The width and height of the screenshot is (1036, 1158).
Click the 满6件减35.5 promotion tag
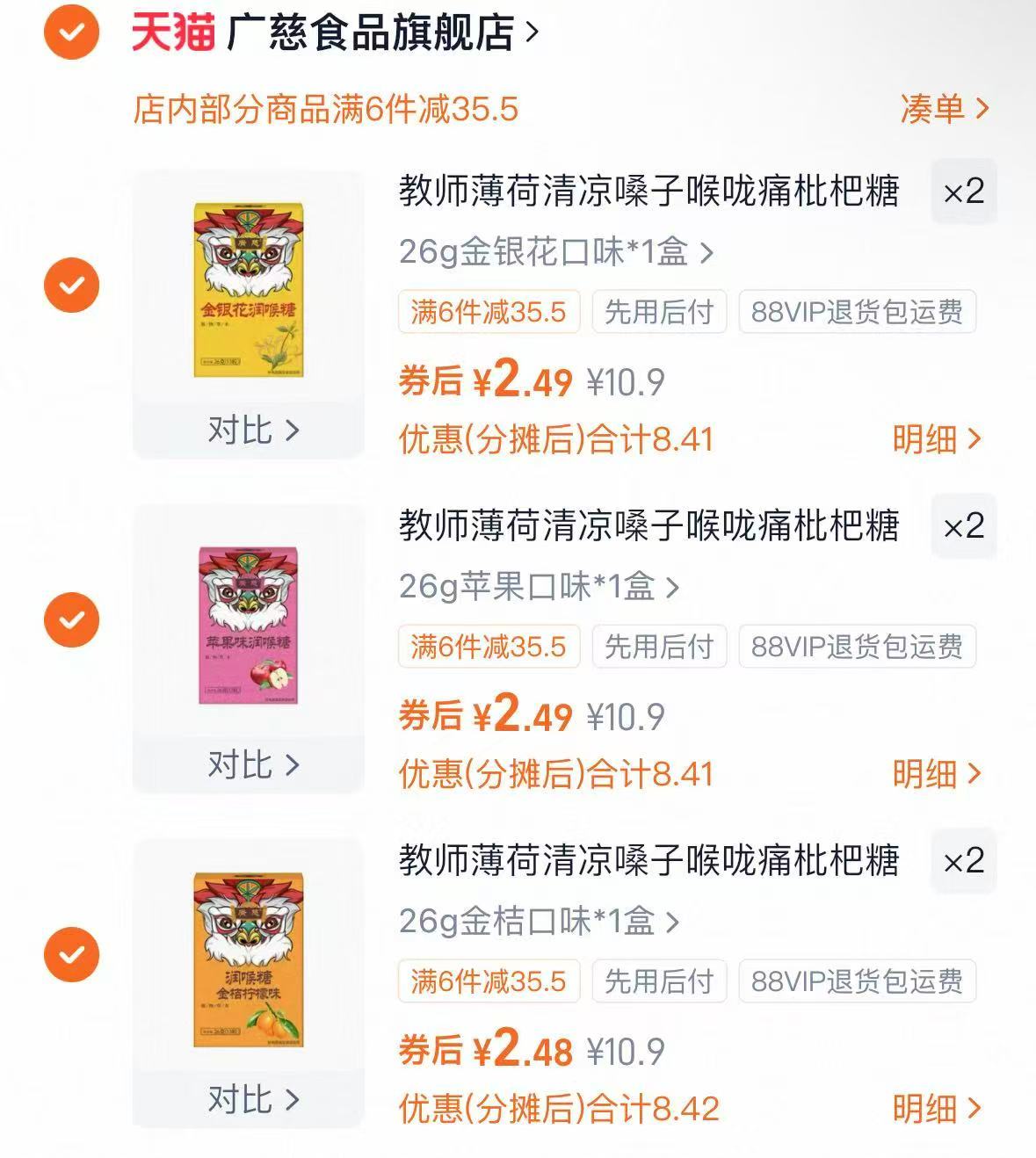click(489, 311)
